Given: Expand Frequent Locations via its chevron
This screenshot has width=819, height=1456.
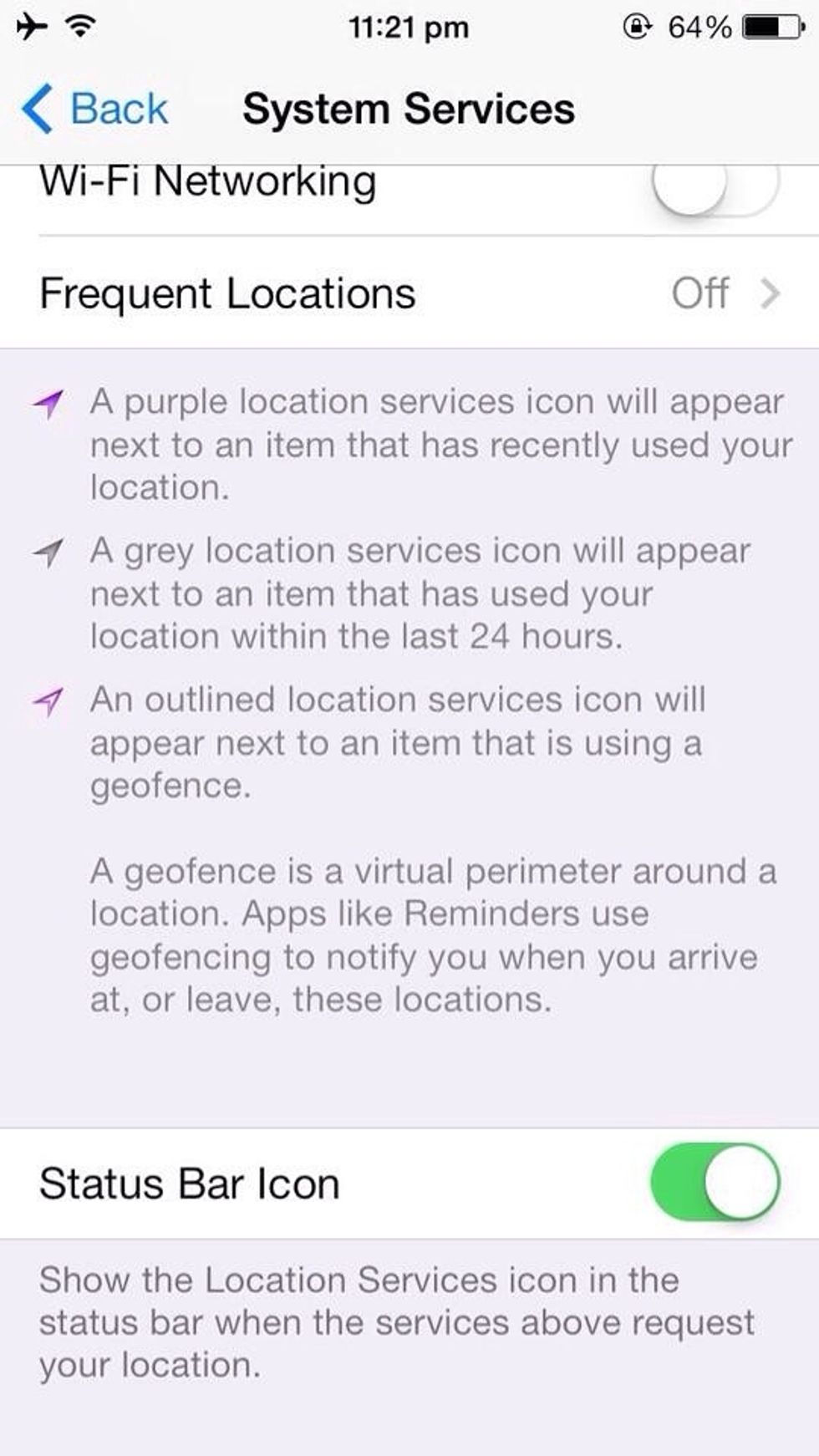Looking at the screenshot, I should 771,293.
